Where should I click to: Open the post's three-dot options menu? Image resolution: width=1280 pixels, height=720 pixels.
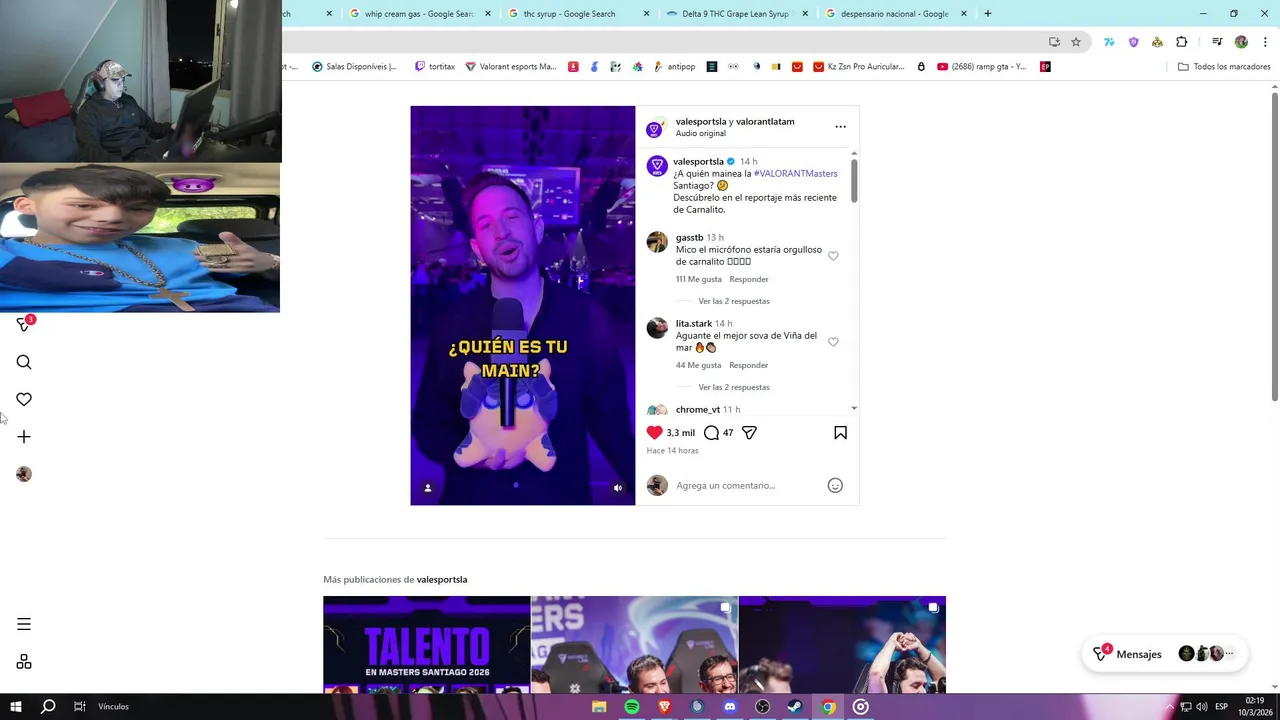click(840, 127)
